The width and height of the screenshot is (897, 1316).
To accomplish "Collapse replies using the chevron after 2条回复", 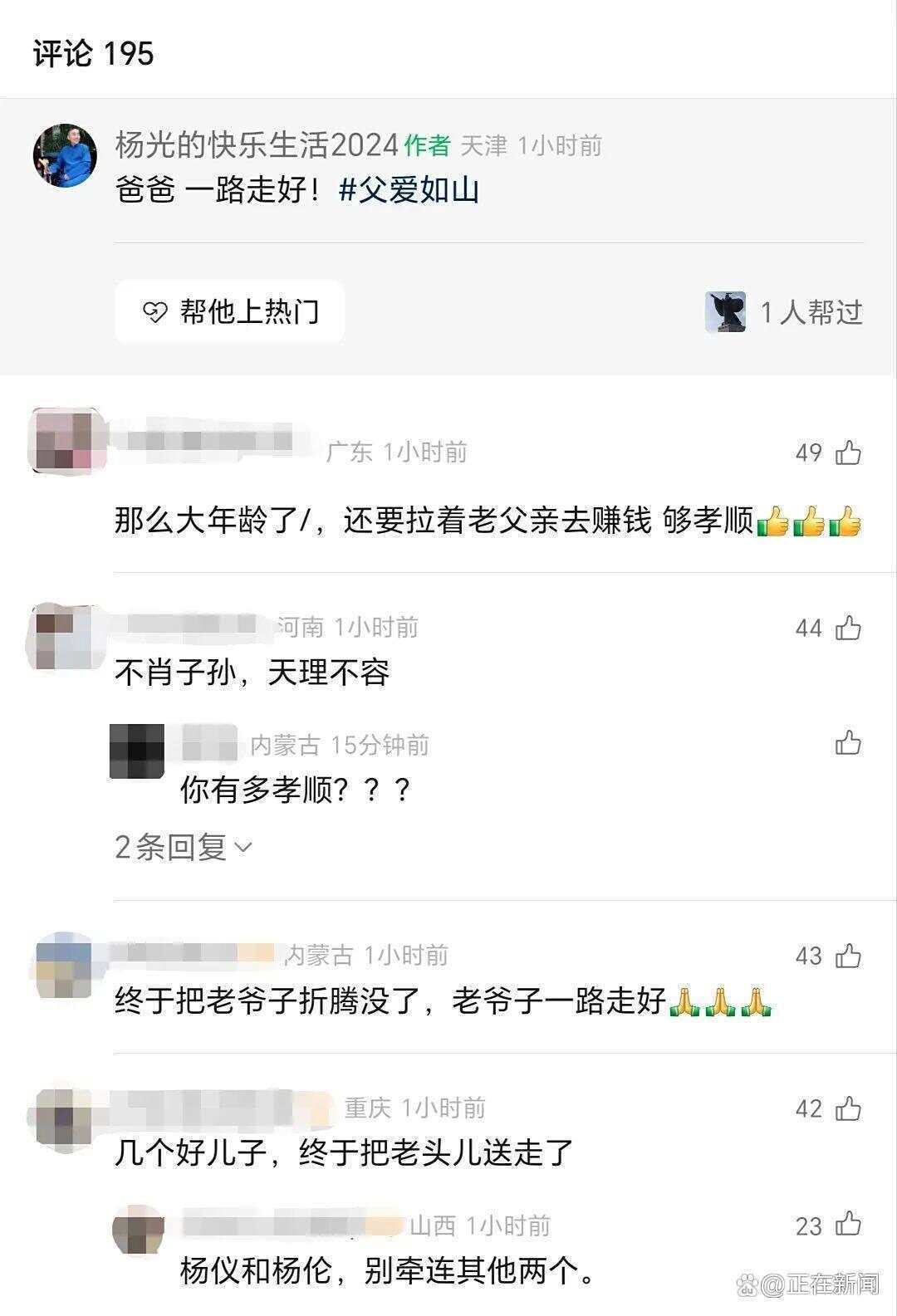I will 242,847.
